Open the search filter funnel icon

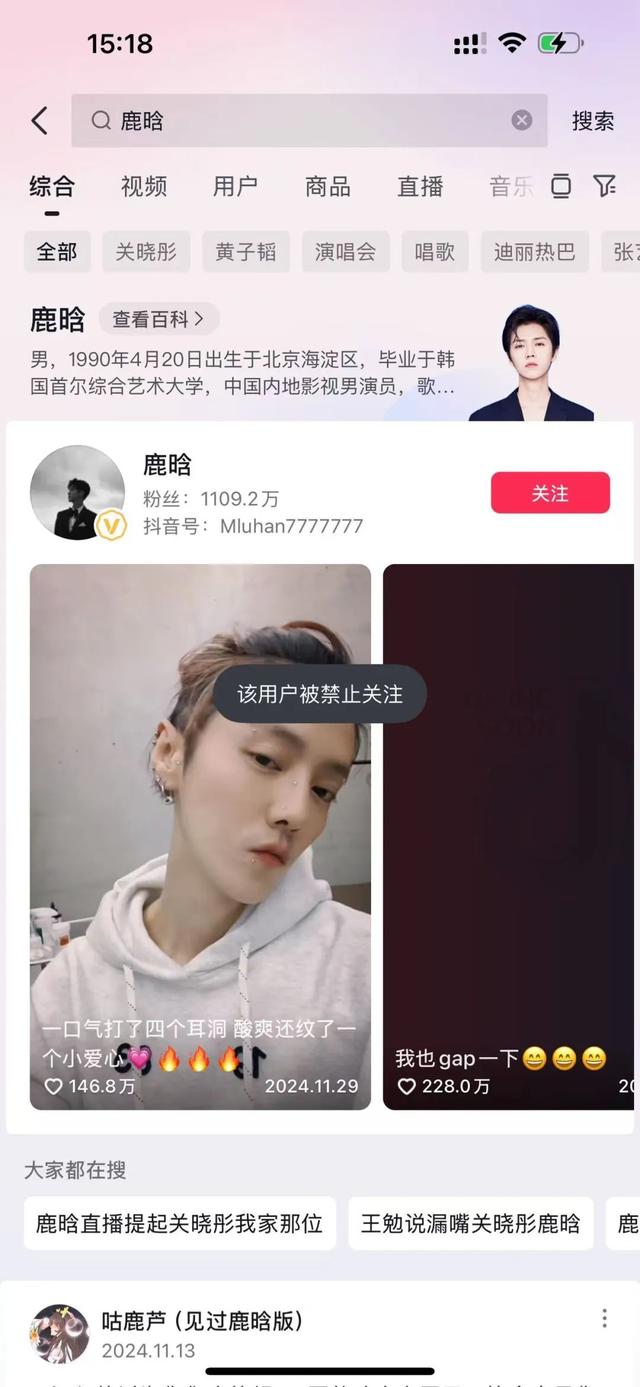(604, 186)
